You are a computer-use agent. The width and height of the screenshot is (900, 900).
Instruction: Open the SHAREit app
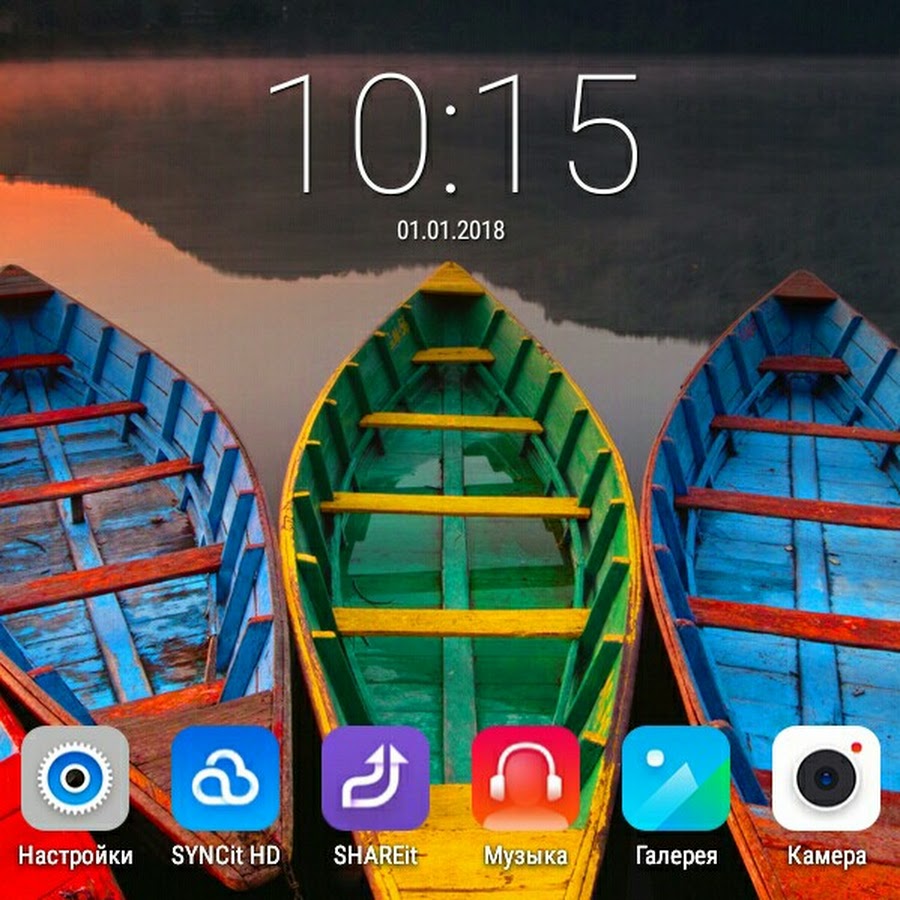[375, 778]
